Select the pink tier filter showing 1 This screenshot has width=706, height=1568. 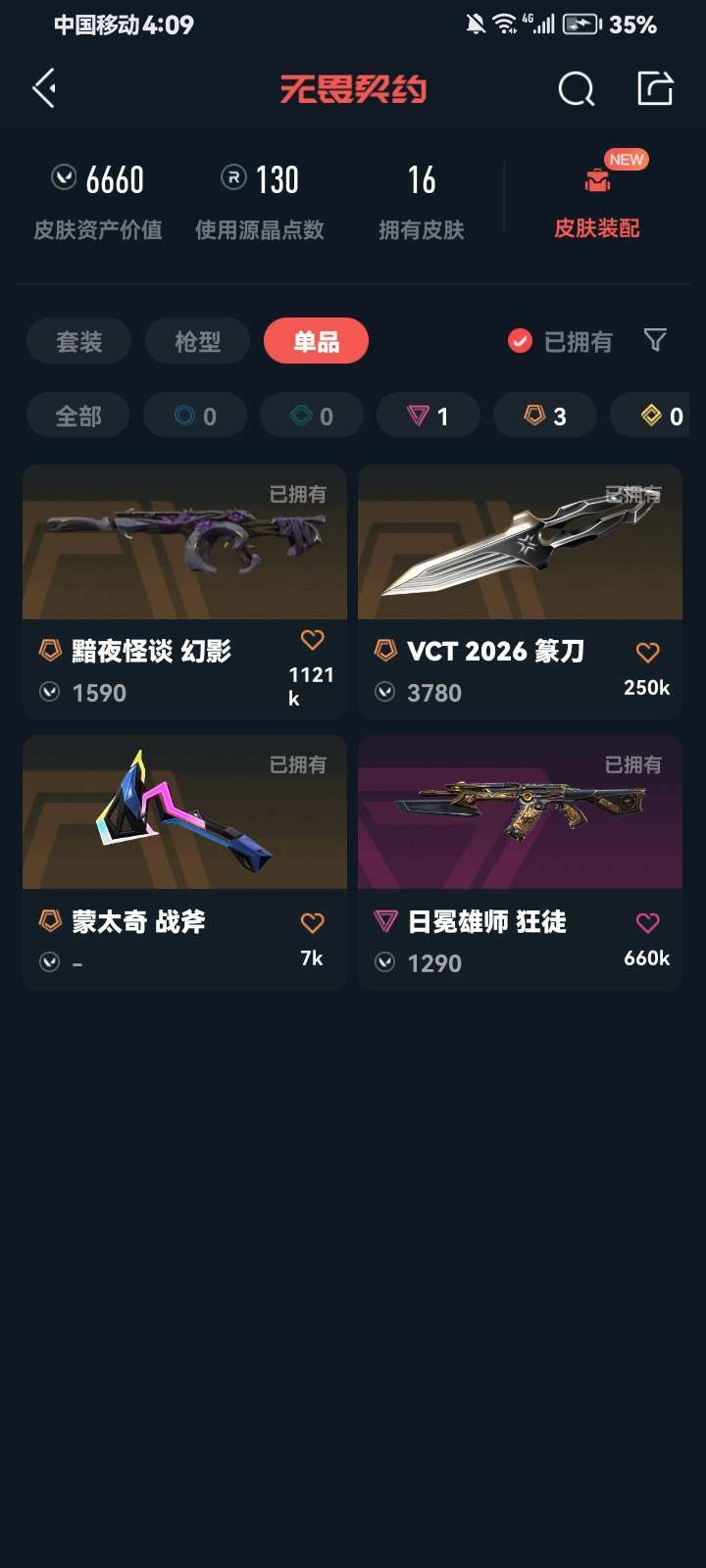pyautogui.click(x=429, y=415)
